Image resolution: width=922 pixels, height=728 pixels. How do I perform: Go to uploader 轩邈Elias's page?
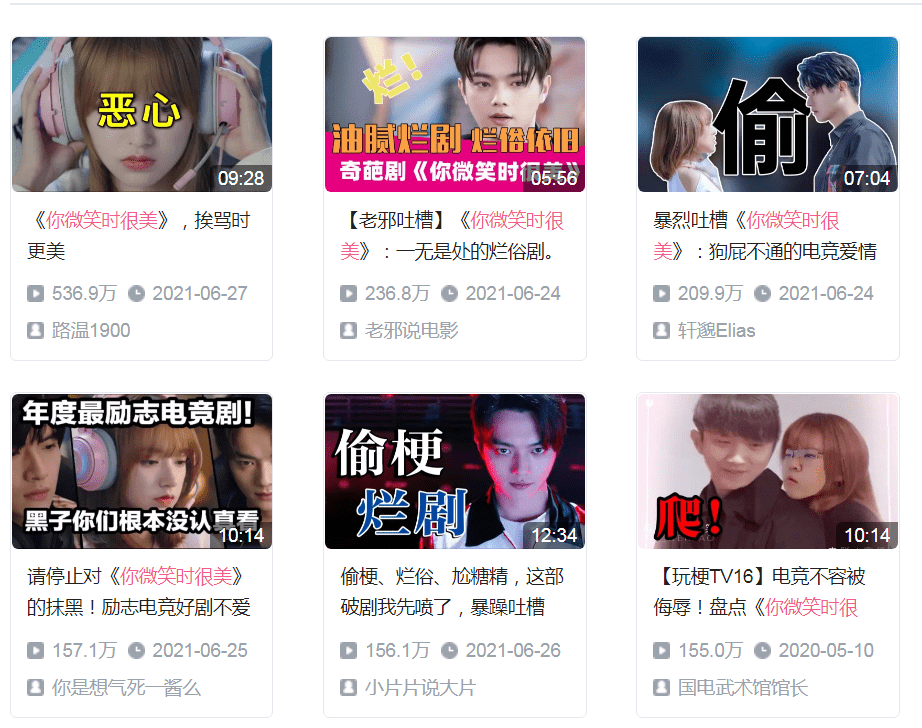716,331
